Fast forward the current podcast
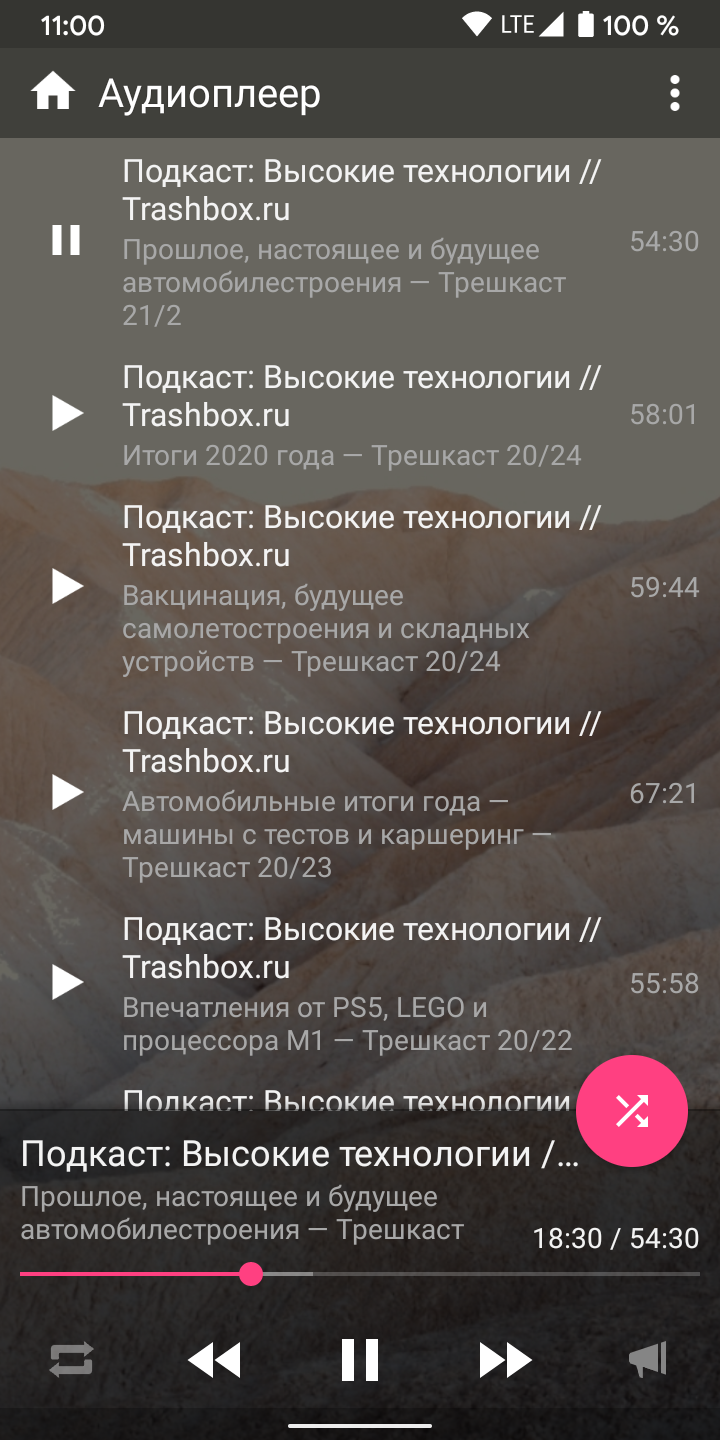This screenshot has width=720, height=1440. click(x=505, y=1360)
